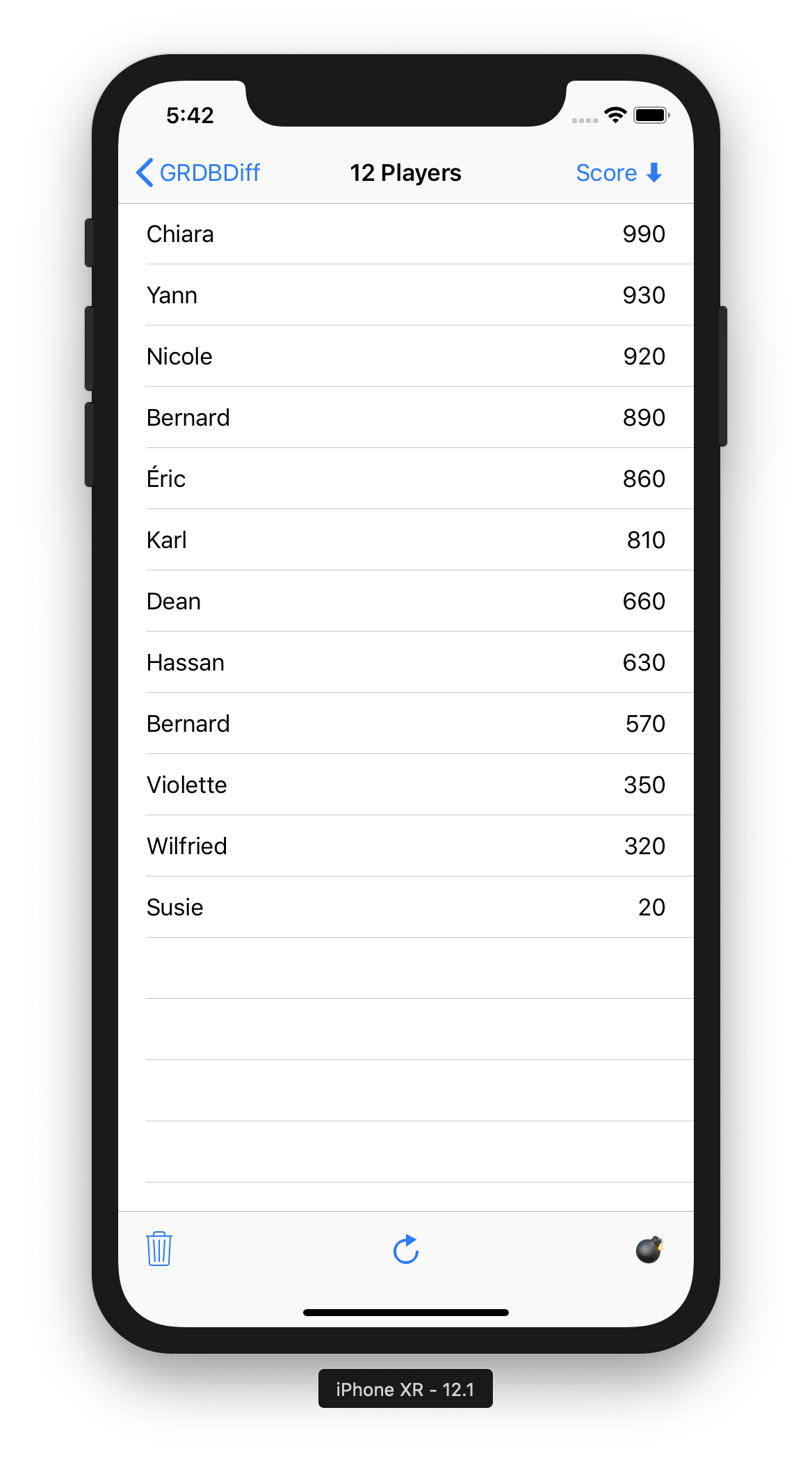The height and width of the screenshot is (1458, 812).
Task: Open the Éric row
Action: pos(406,479)
